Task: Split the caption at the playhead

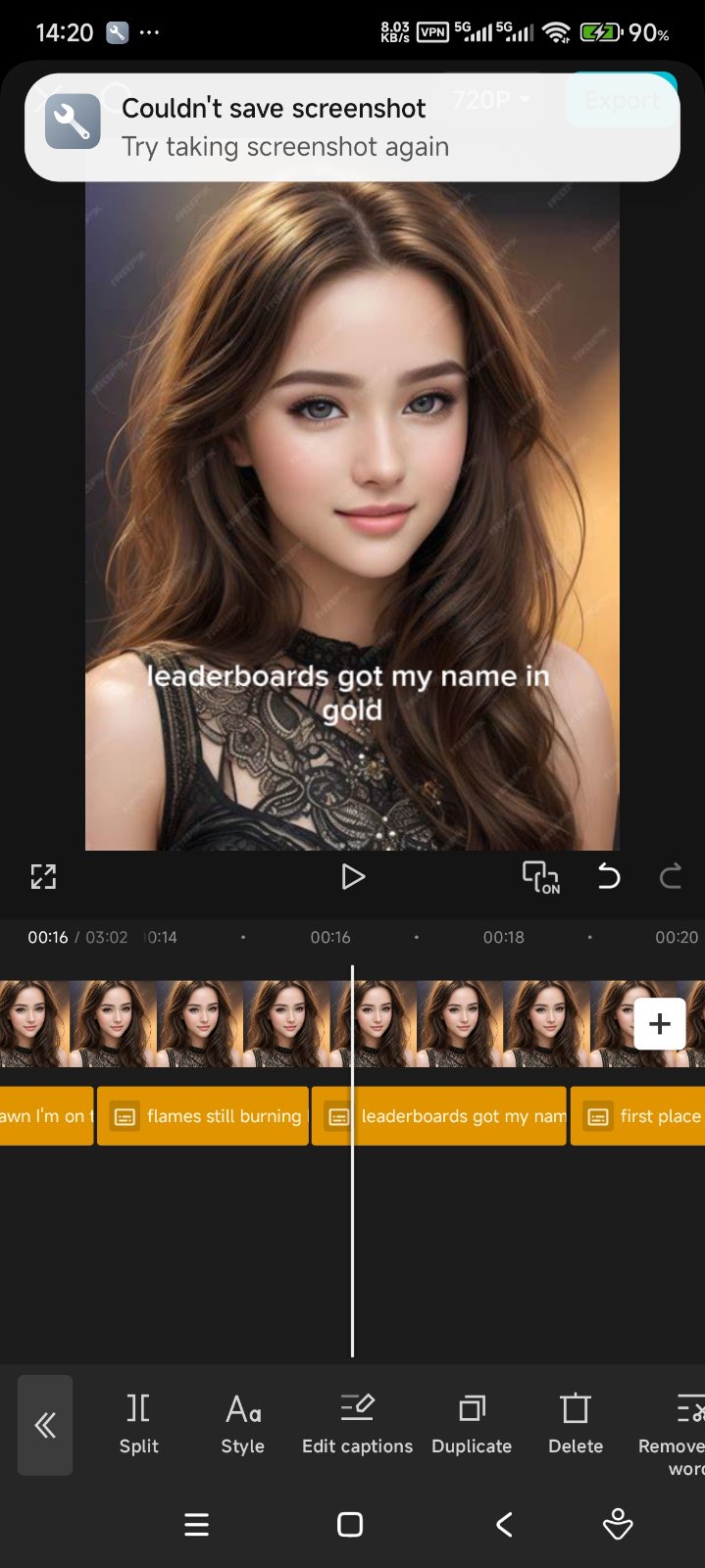Action: 138,1425
